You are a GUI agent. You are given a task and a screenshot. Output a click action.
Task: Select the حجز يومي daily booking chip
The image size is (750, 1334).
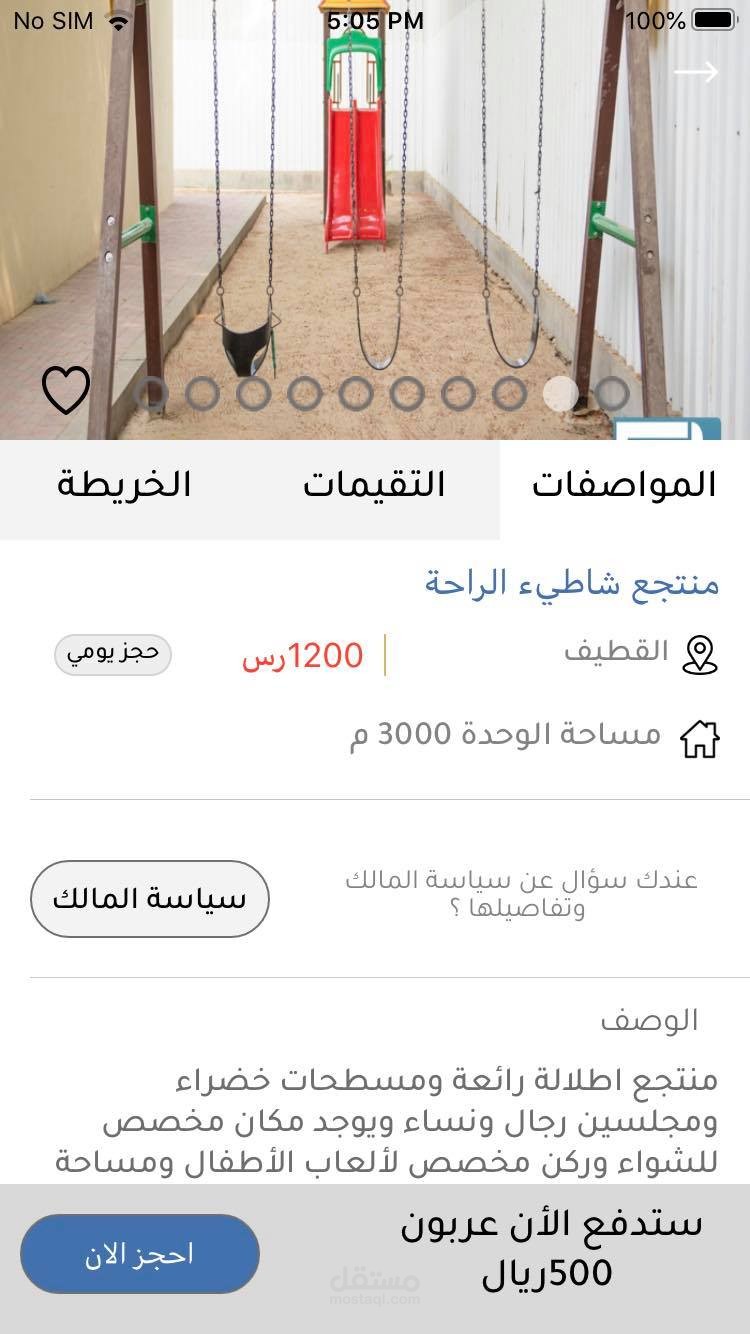pyautogui.click(x=113, y=654)
